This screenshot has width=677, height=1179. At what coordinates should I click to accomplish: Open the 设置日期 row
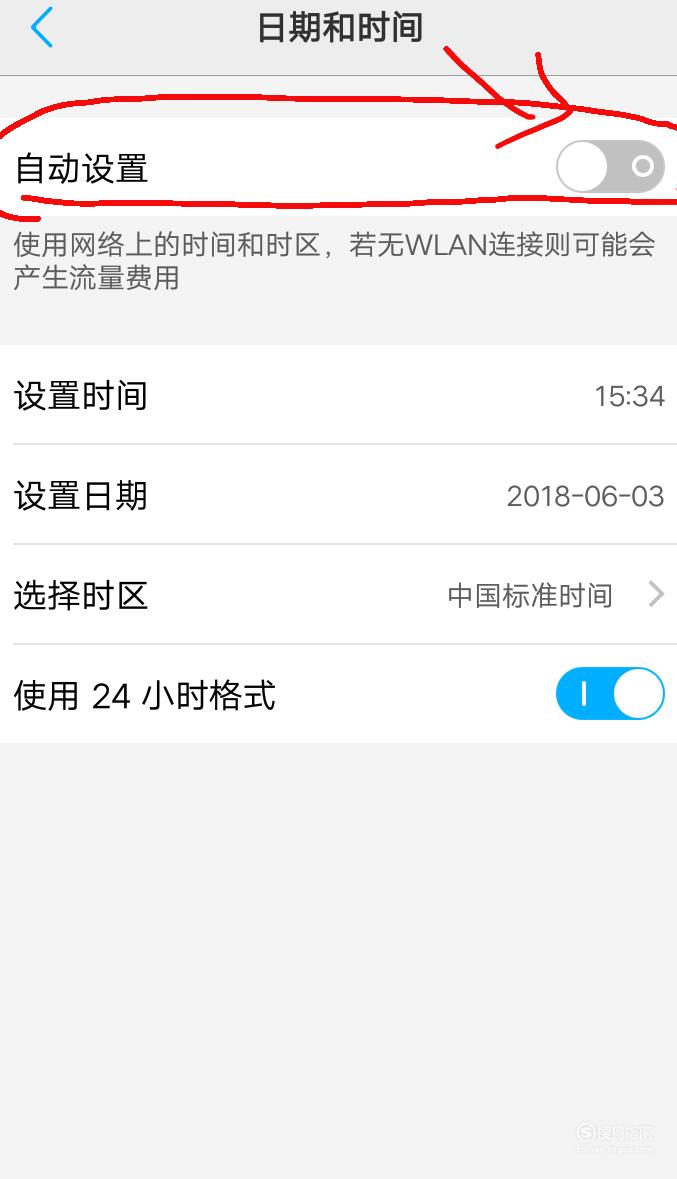[338, 495]
